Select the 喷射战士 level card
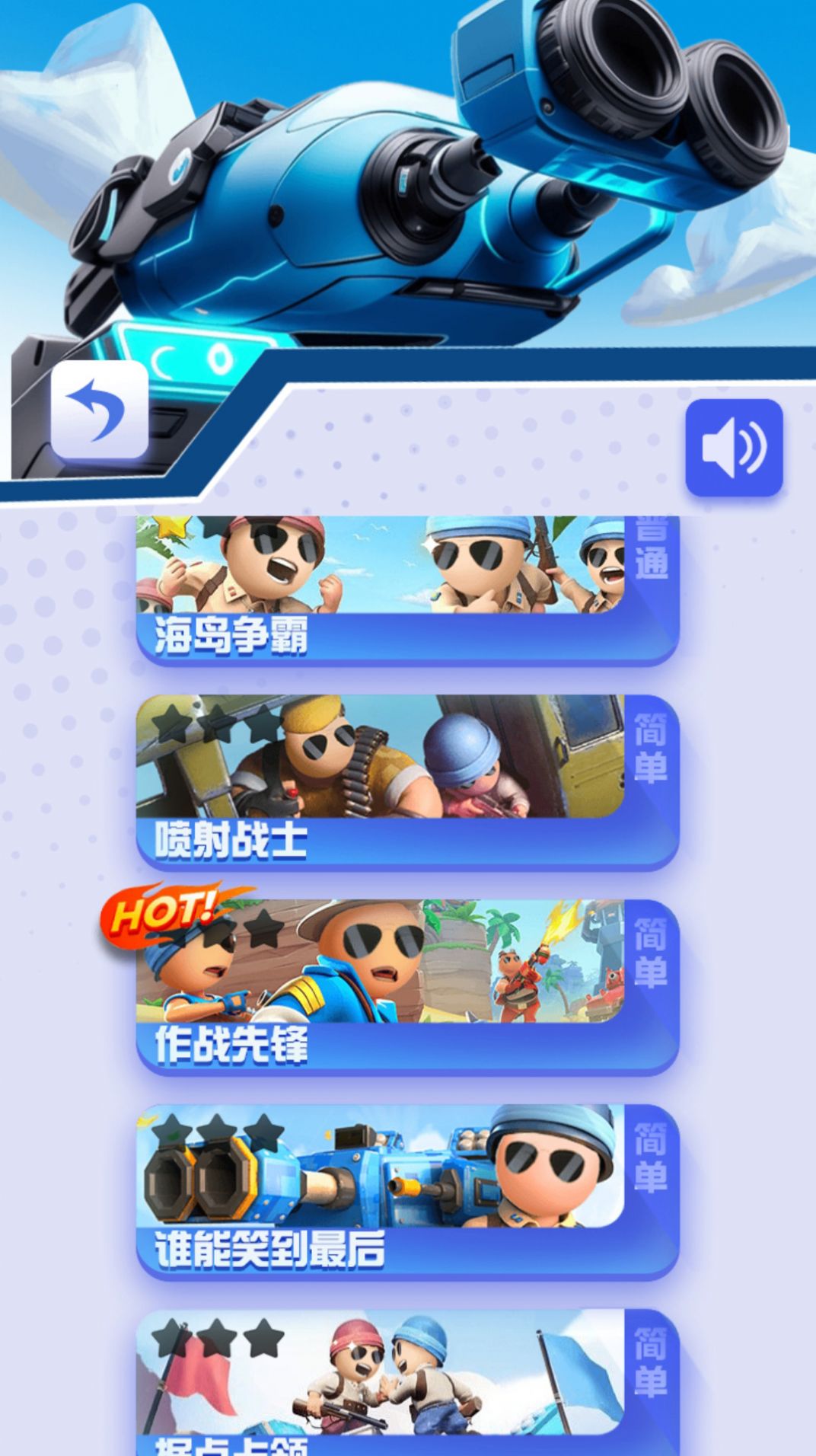 [406, 781]
